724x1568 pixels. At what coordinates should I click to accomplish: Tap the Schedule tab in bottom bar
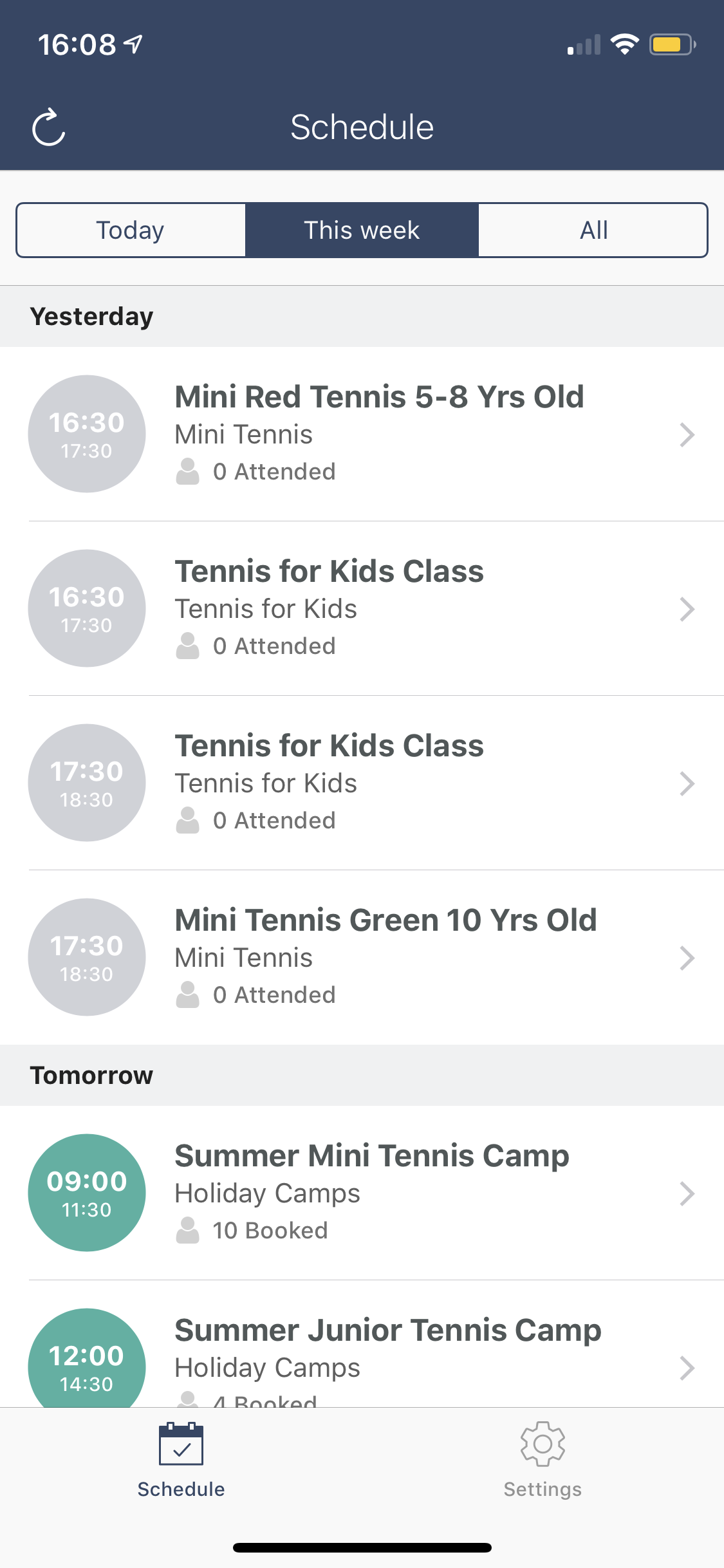(181, 1458)
